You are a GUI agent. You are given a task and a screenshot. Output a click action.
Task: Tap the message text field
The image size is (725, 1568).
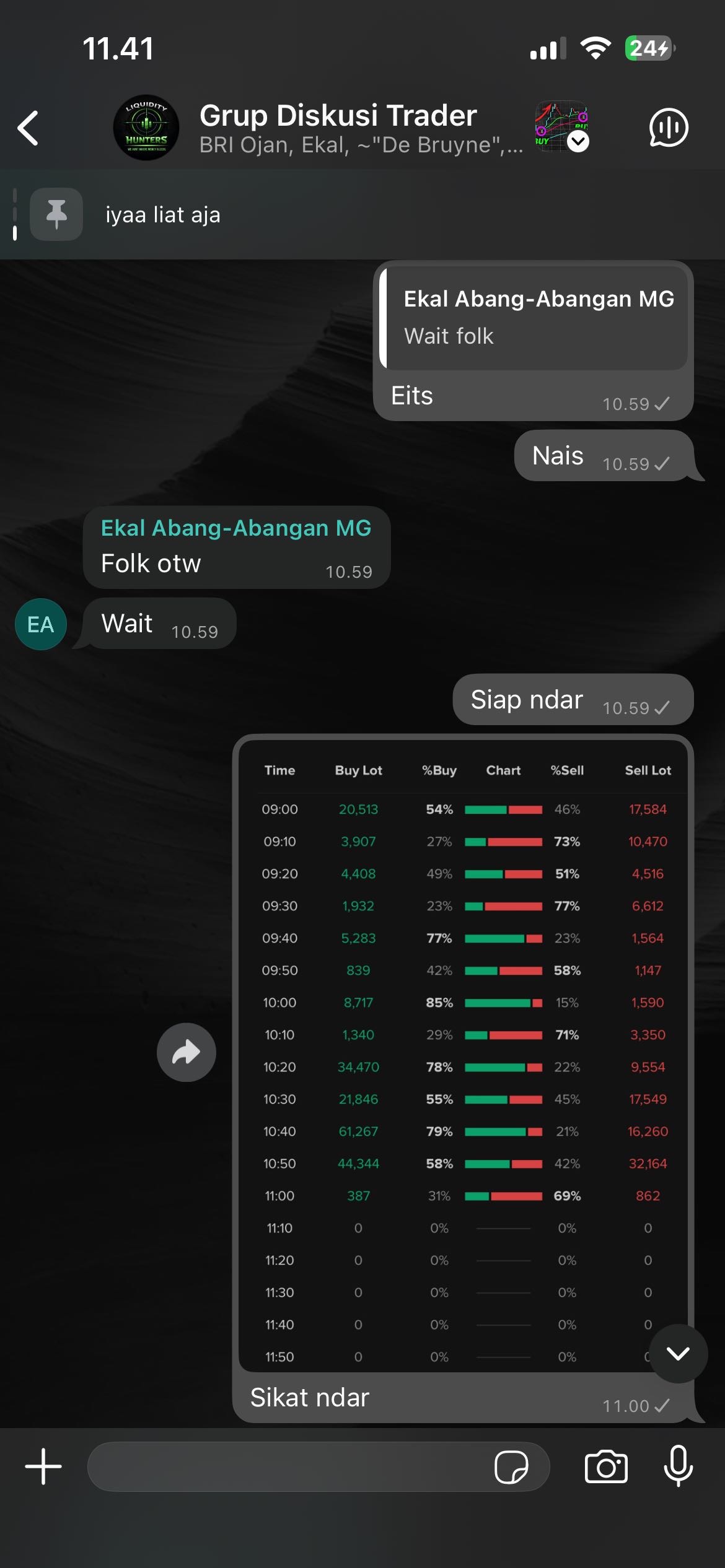(285, 1466)
